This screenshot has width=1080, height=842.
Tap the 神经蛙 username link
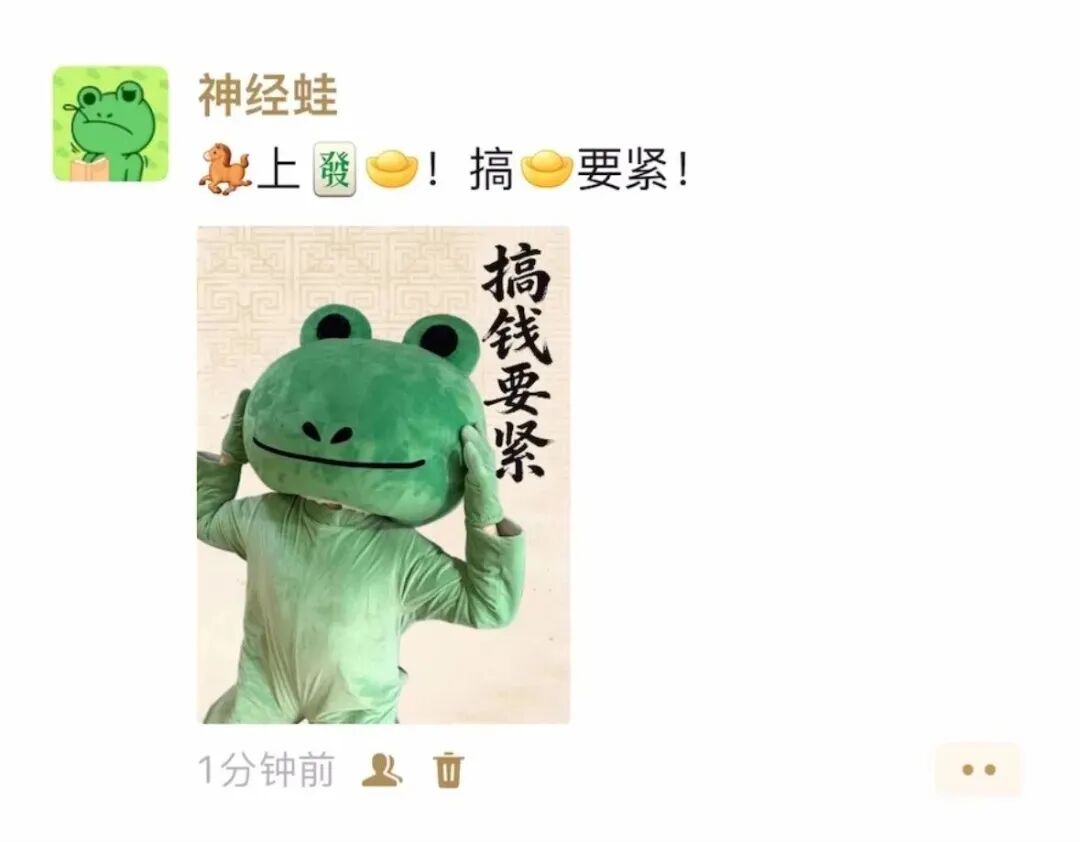[267, 96]
